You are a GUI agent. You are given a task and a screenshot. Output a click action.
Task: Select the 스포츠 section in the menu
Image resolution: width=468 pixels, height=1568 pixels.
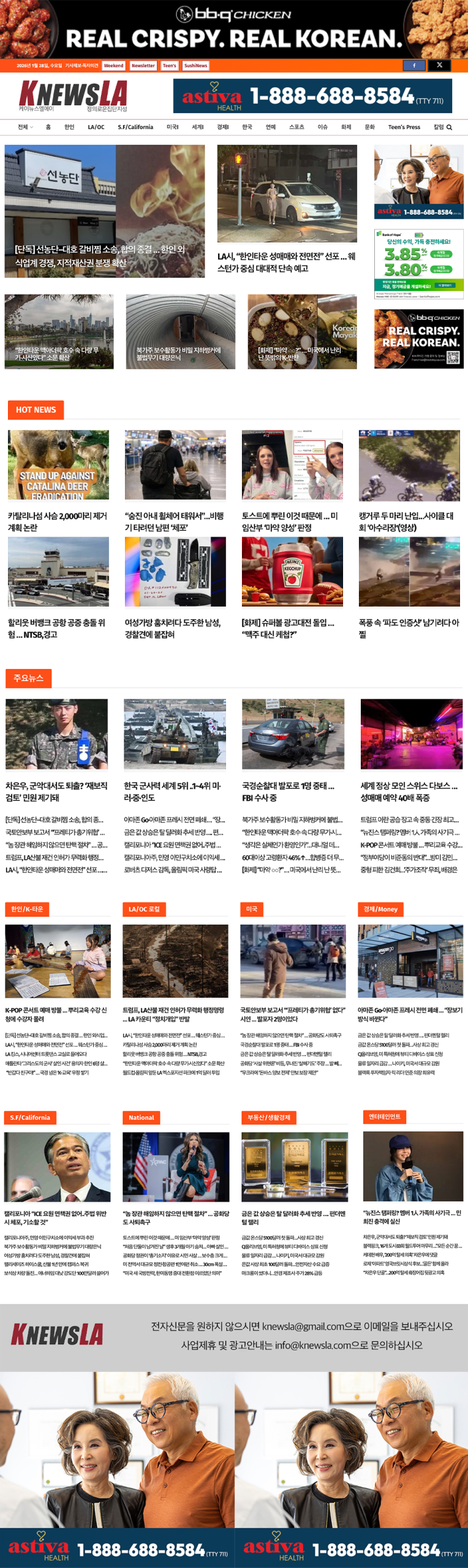click(296, 127)
